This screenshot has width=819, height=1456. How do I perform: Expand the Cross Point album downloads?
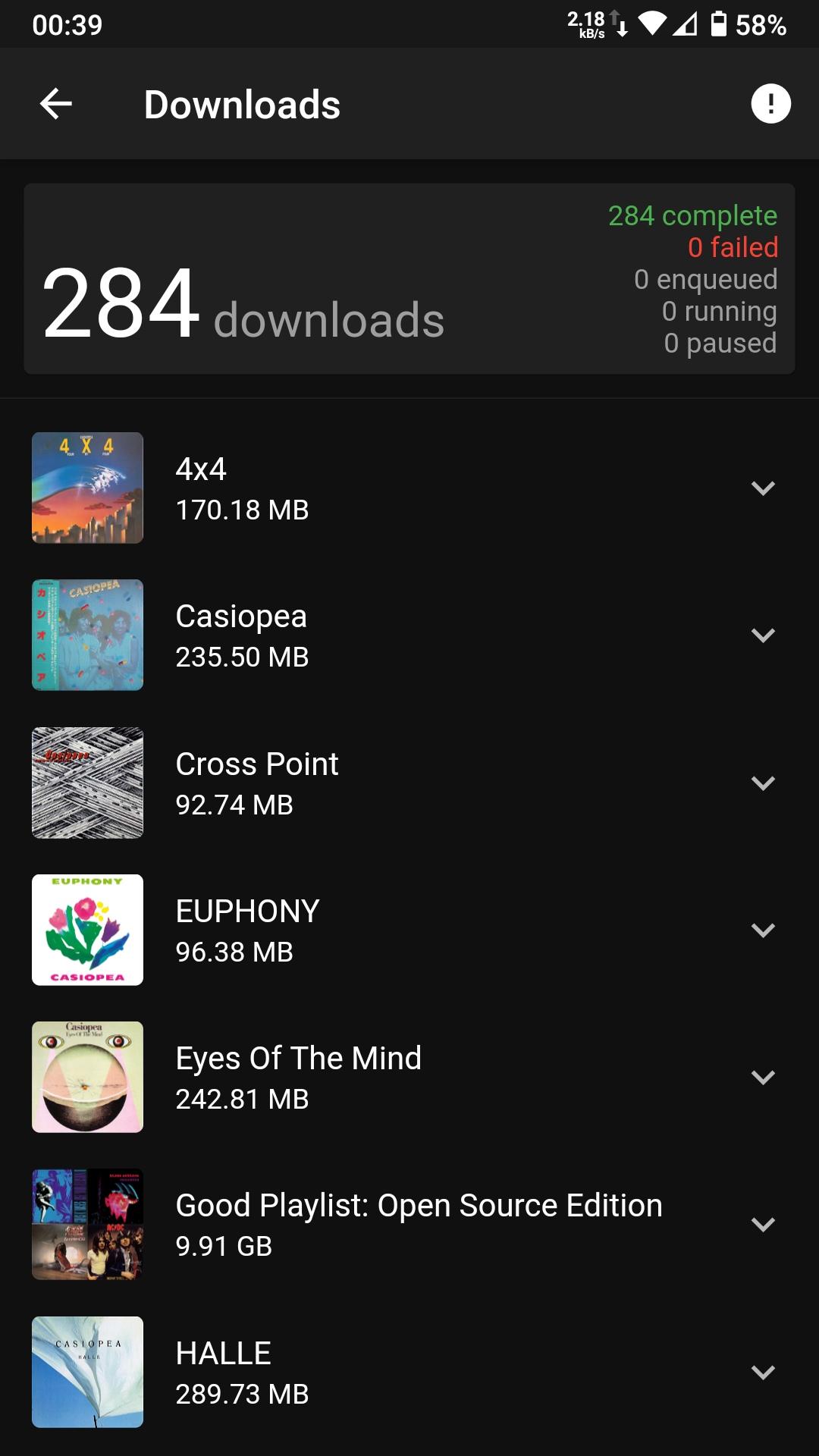(763, 783)
